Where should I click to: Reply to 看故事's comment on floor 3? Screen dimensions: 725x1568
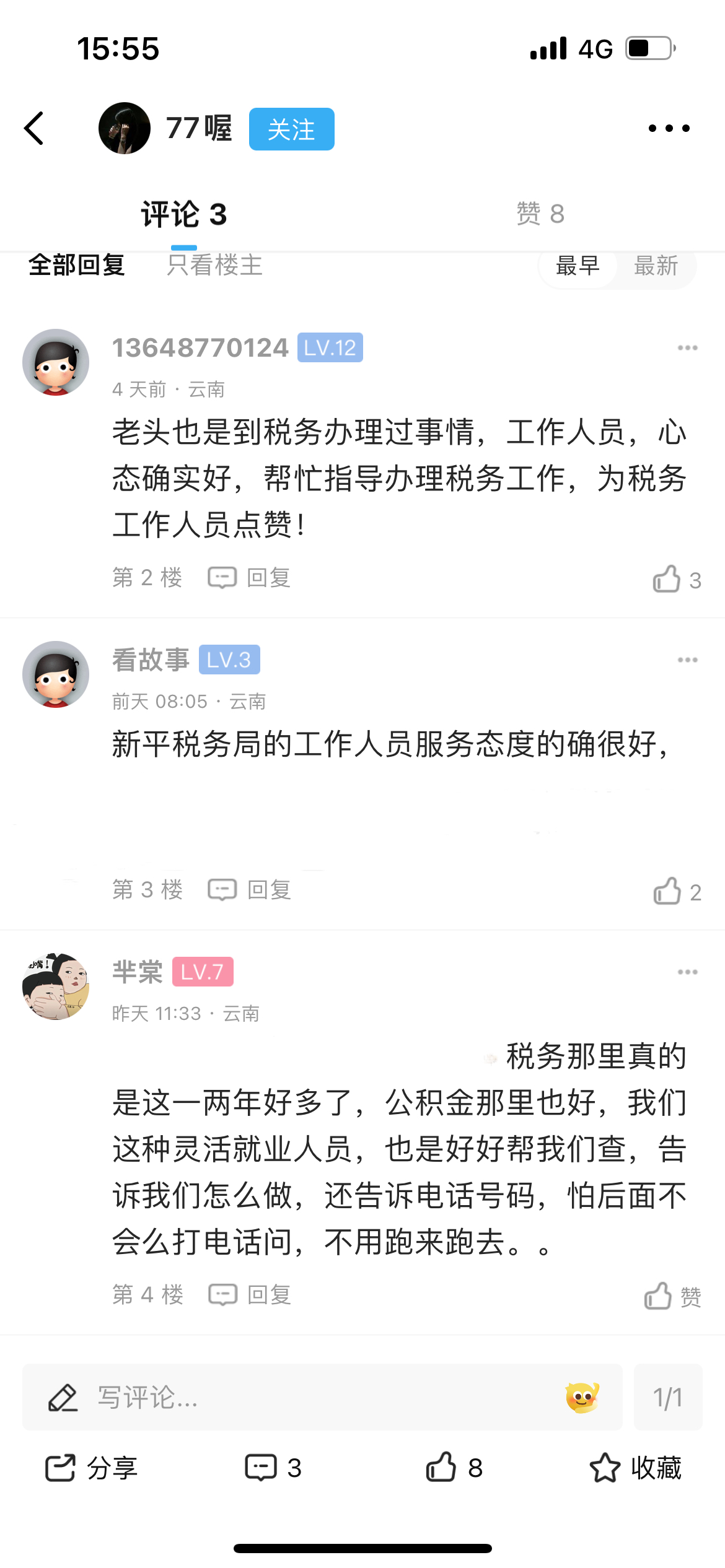click(250, 890)
